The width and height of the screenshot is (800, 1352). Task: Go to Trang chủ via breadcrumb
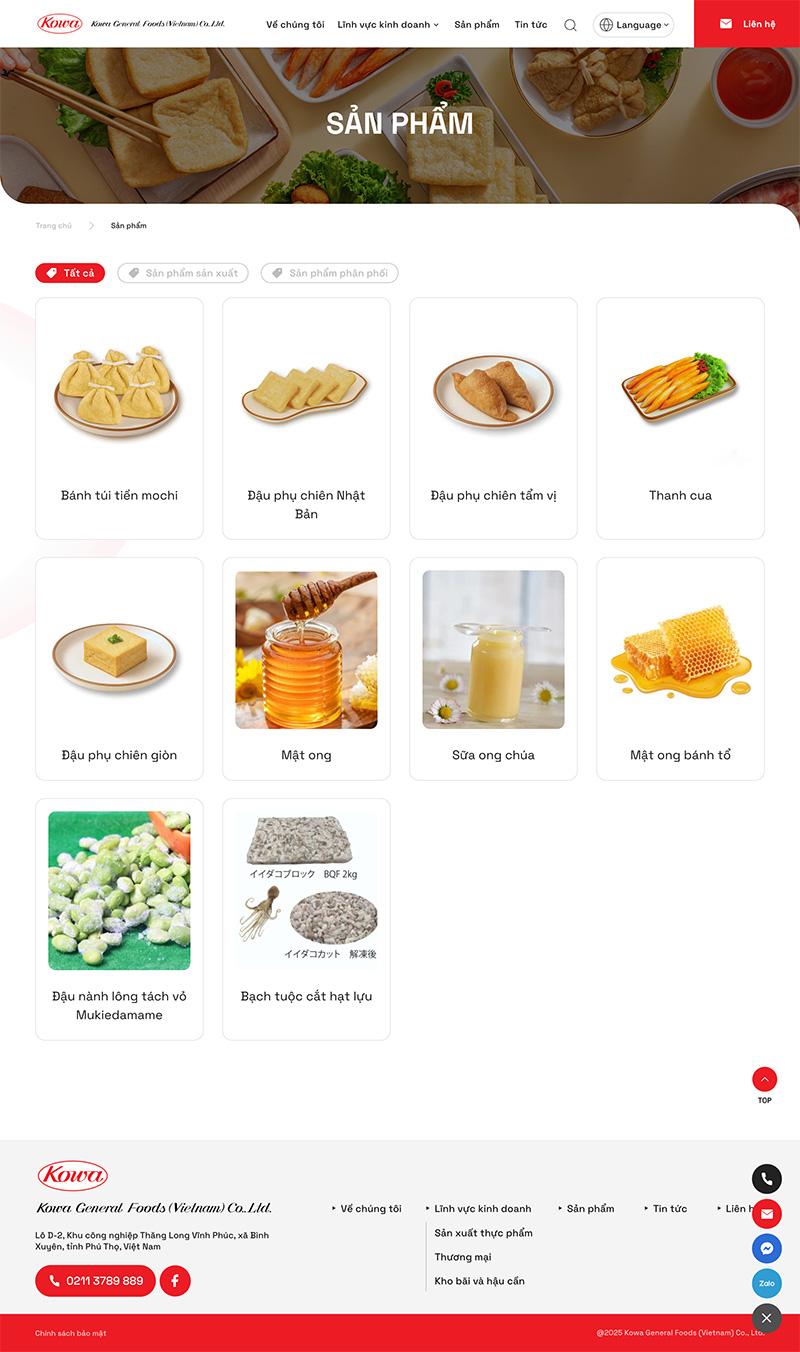54,226
